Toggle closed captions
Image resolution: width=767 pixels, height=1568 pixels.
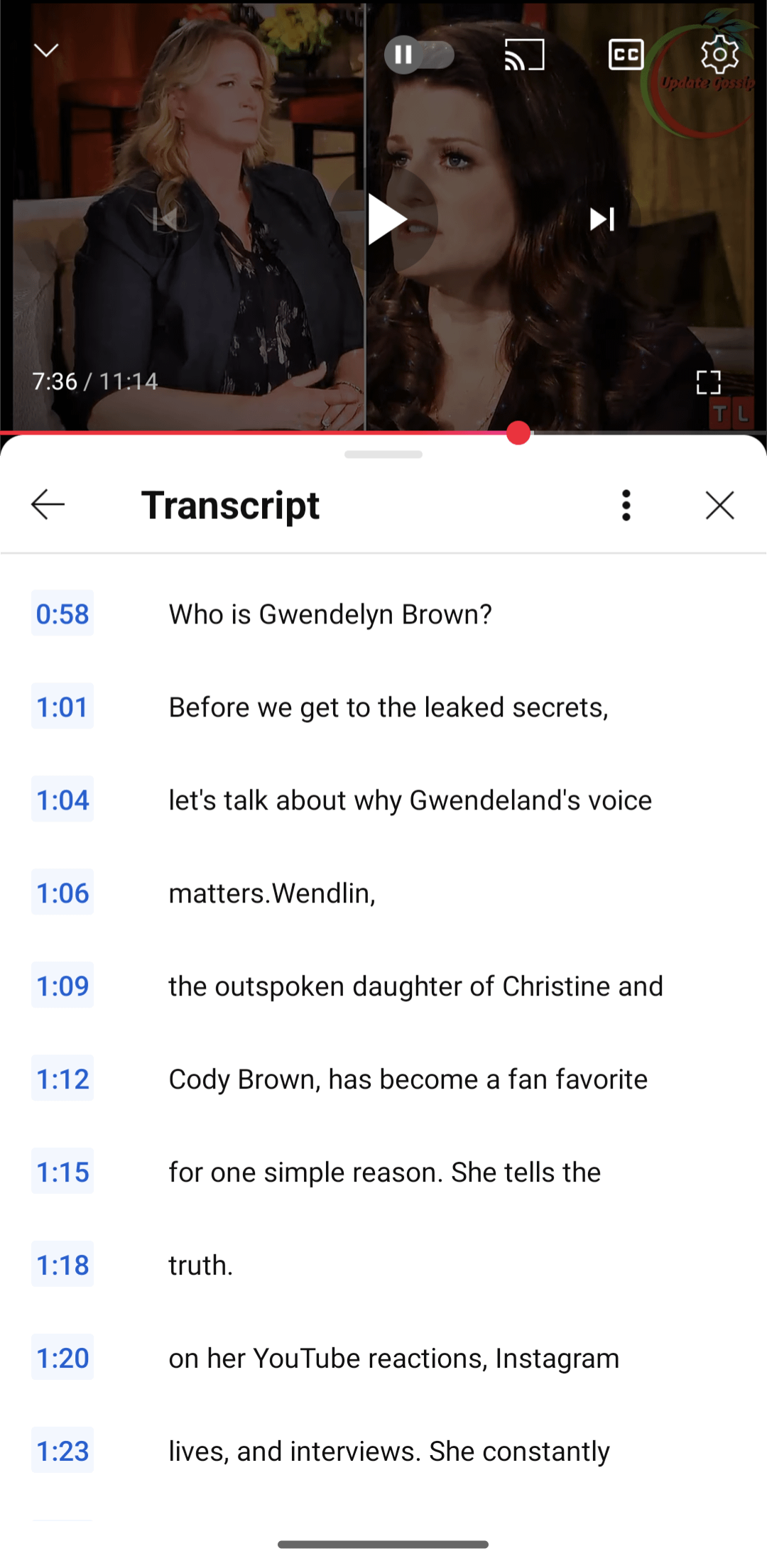626,55
